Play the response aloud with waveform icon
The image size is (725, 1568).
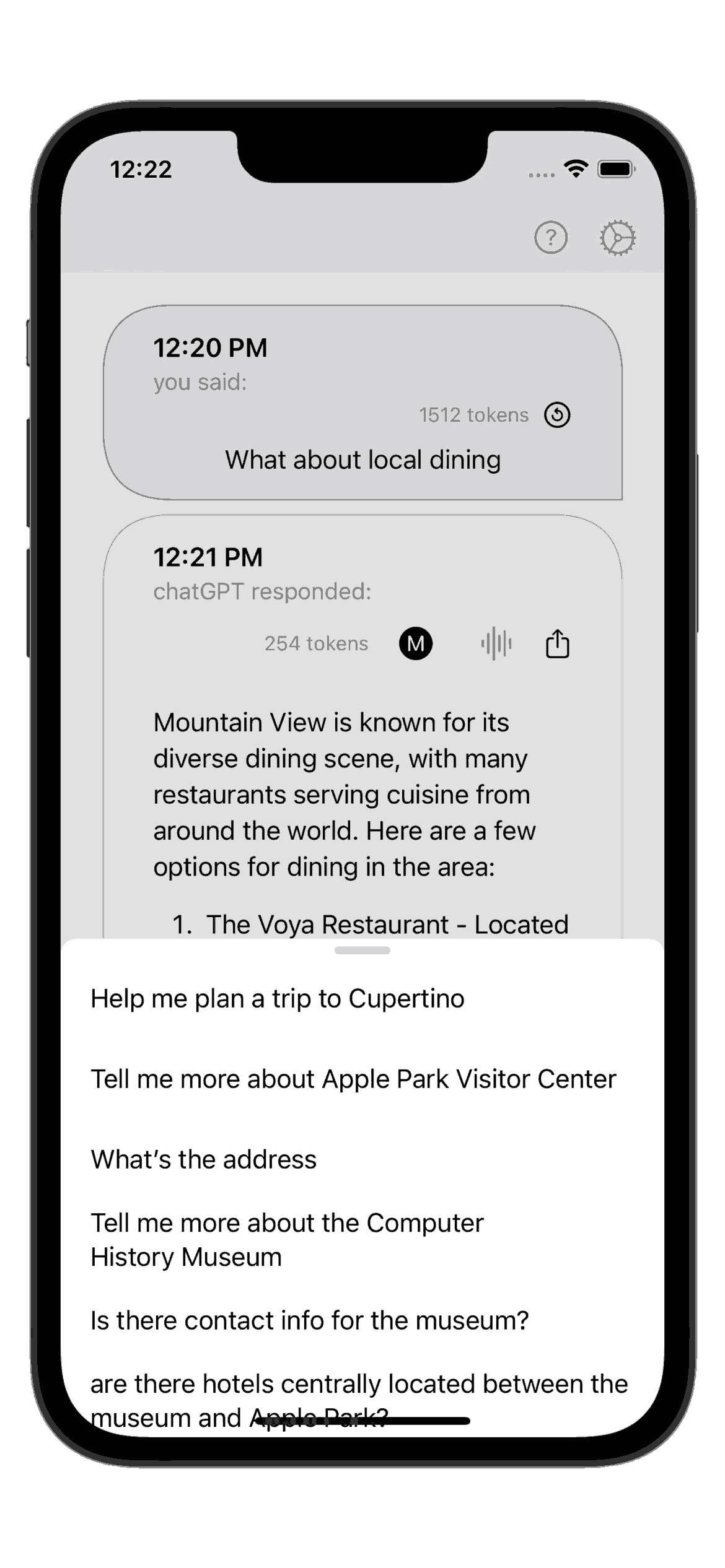click(496, 643)
